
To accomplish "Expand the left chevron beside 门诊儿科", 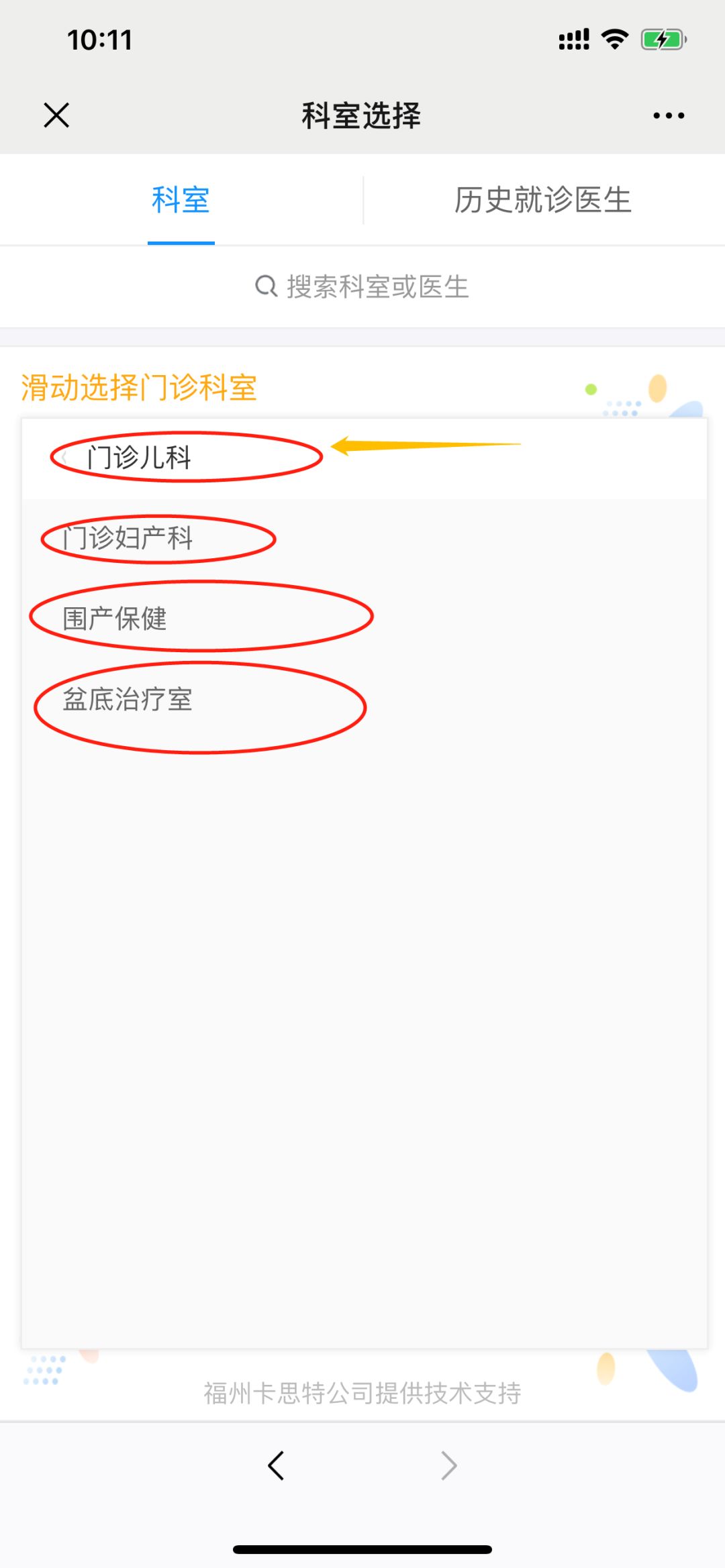I will point(64,458).
